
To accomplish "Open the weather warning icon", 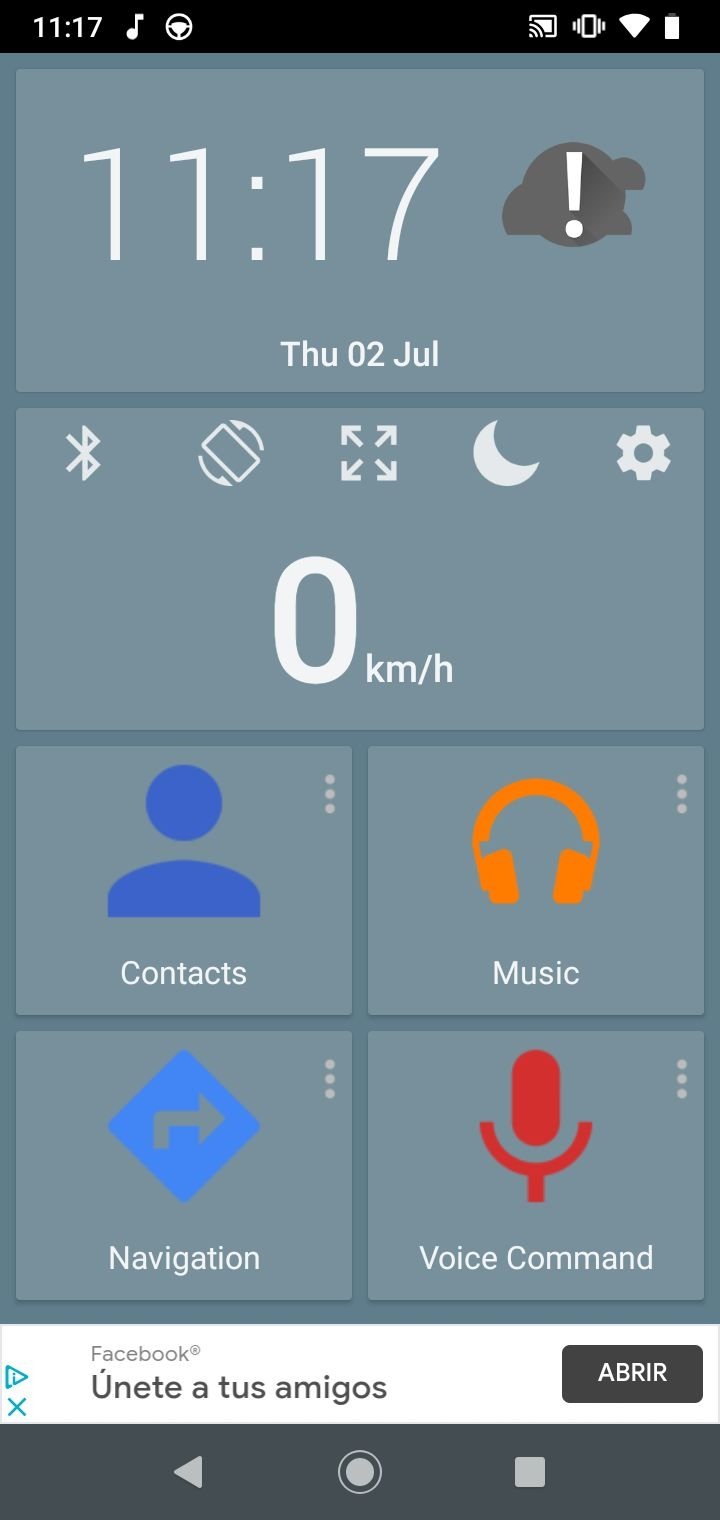I will click(573, 192).
